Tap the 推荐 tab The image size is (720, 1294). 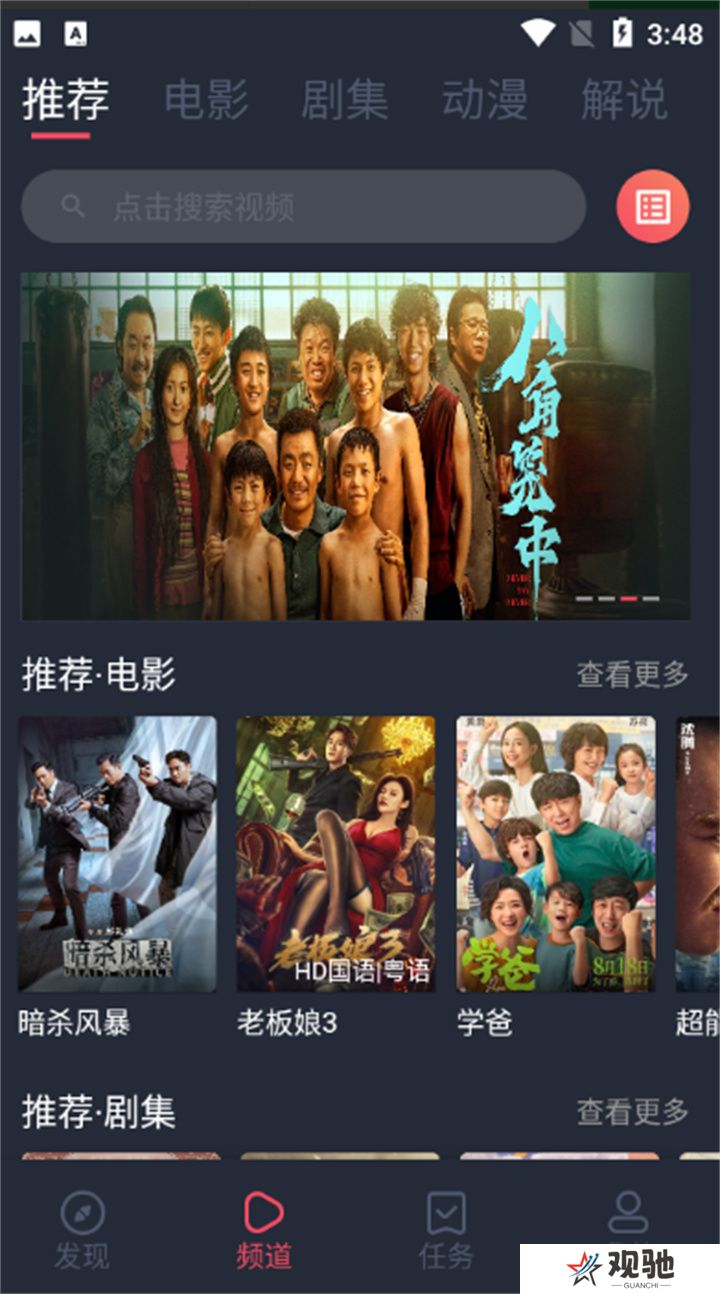[66, 100]
